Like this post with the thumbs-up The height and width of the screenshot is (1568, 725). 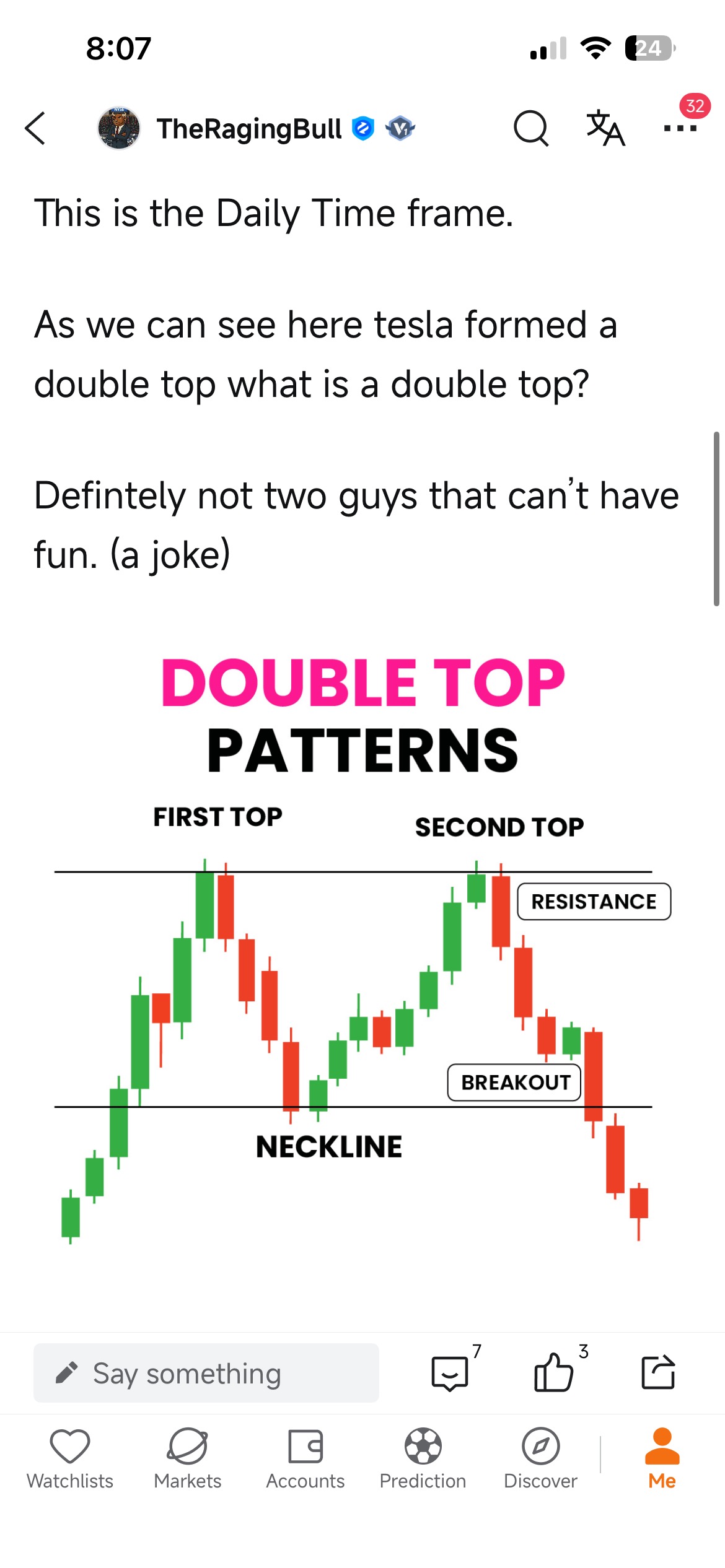click(x=553, y=1373)
